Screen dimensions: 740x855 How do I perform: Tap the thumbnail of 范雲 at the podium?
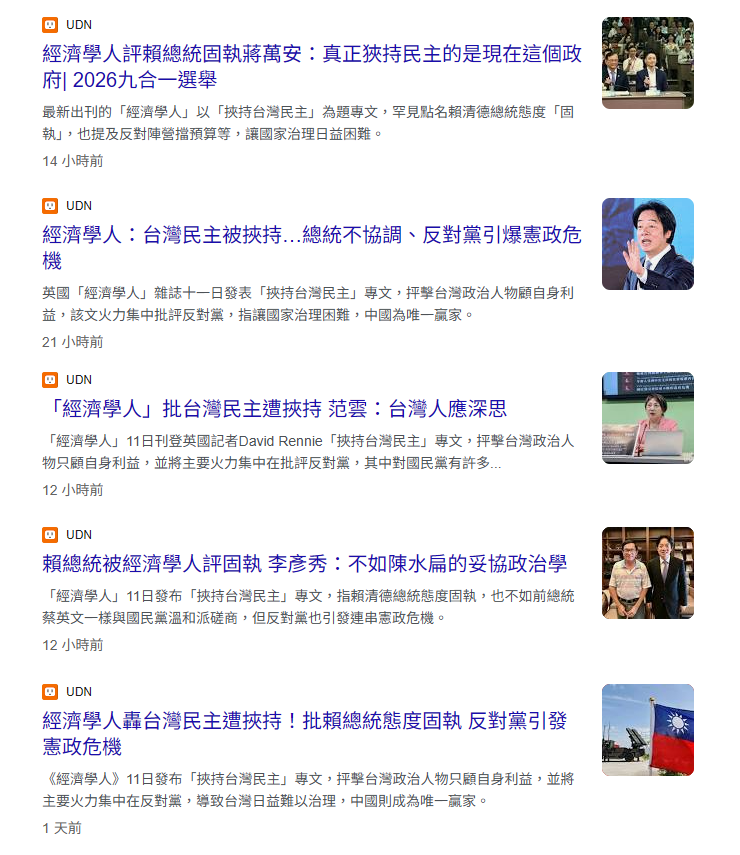pos(648,418)
